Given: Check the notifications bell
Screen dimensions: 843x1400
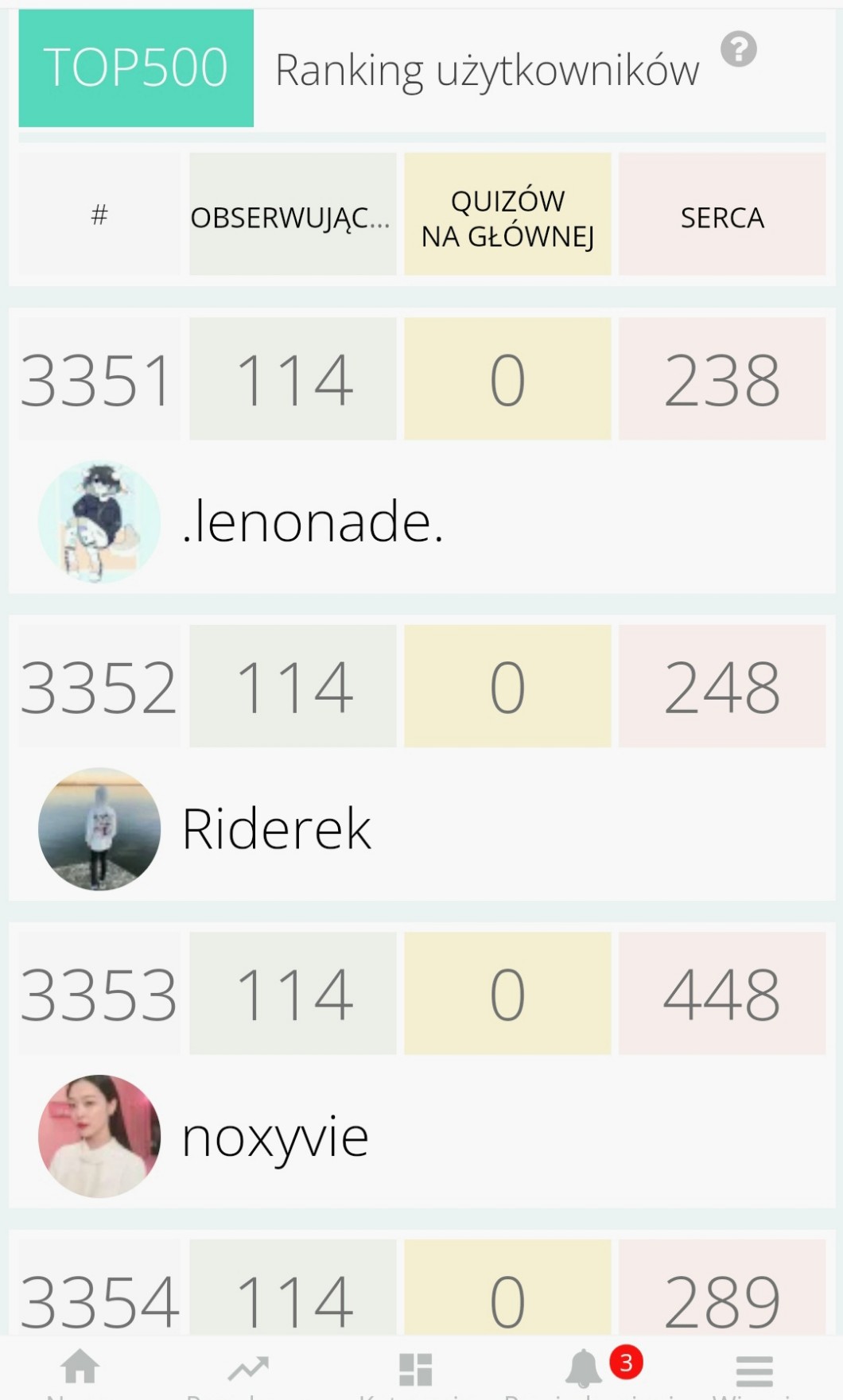Looking at the screenshot, I should tap(585, 1369).
